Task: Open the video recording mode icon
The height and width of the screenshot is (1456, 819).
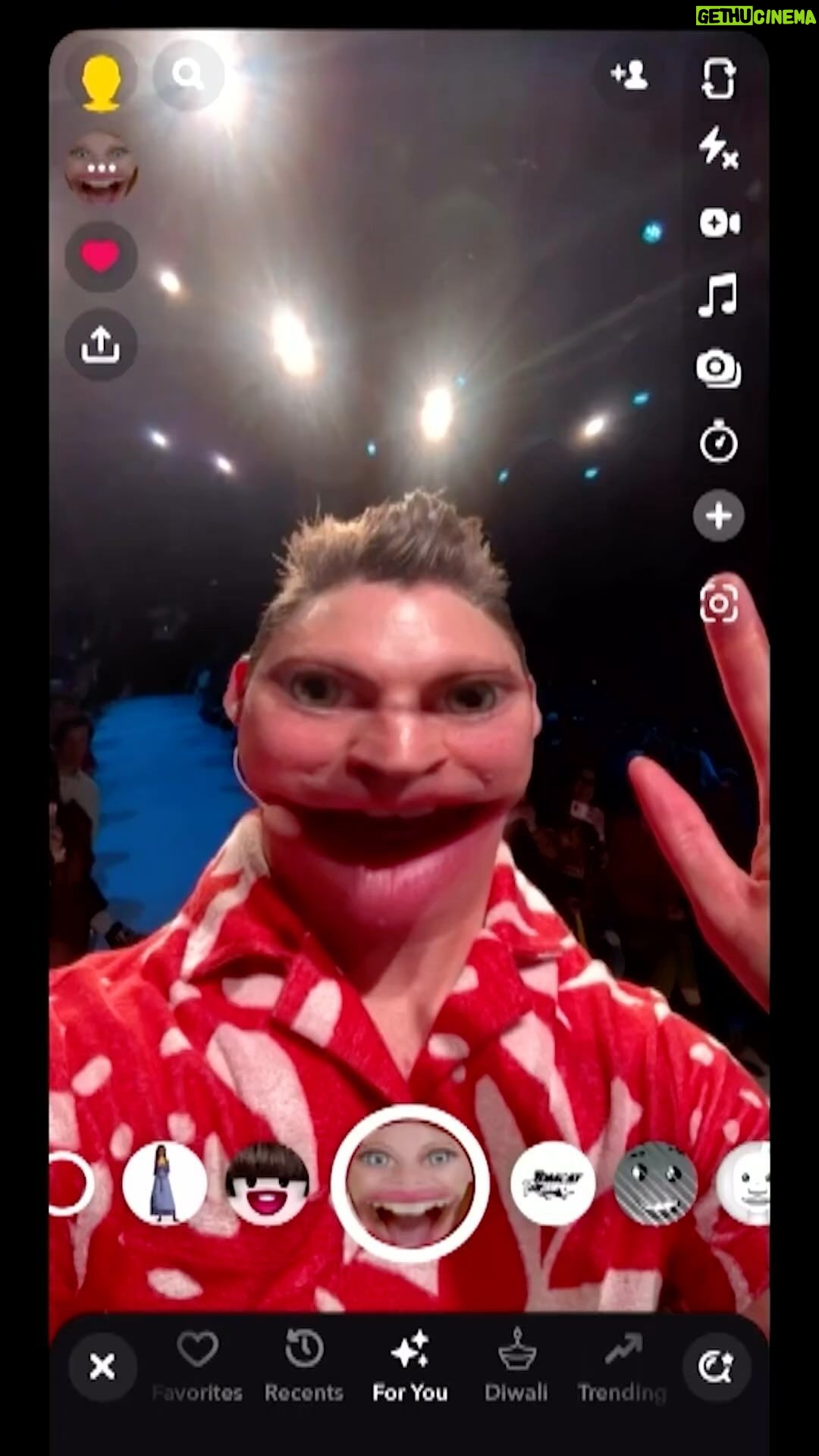Action: pos(718,223)
